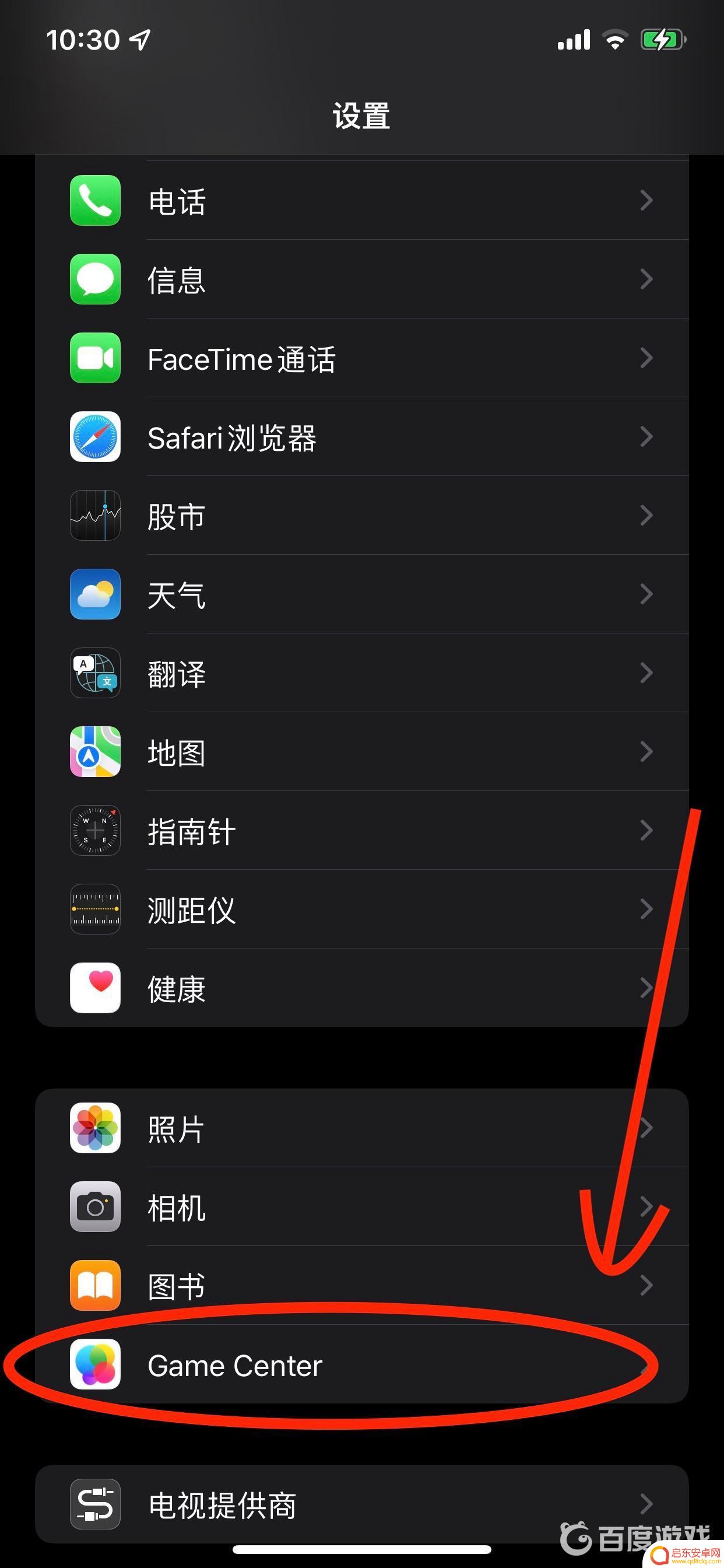The height and width of the screenshot is (1568, 724).
Task: Open the 健康 (Health) settings
Action: click(361, 988)
